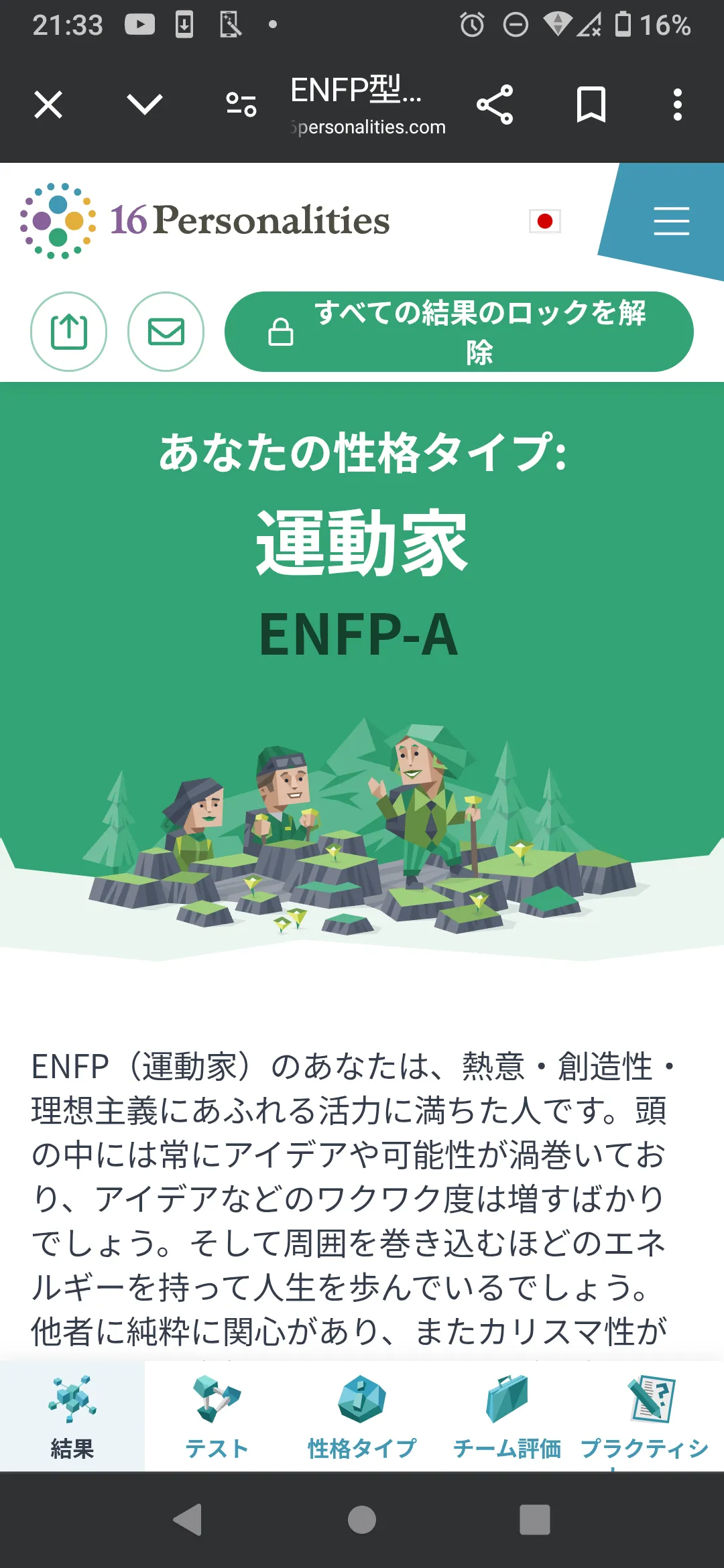
Task: Open site settings icon beside the URL
Action: (x=241, y=105)
